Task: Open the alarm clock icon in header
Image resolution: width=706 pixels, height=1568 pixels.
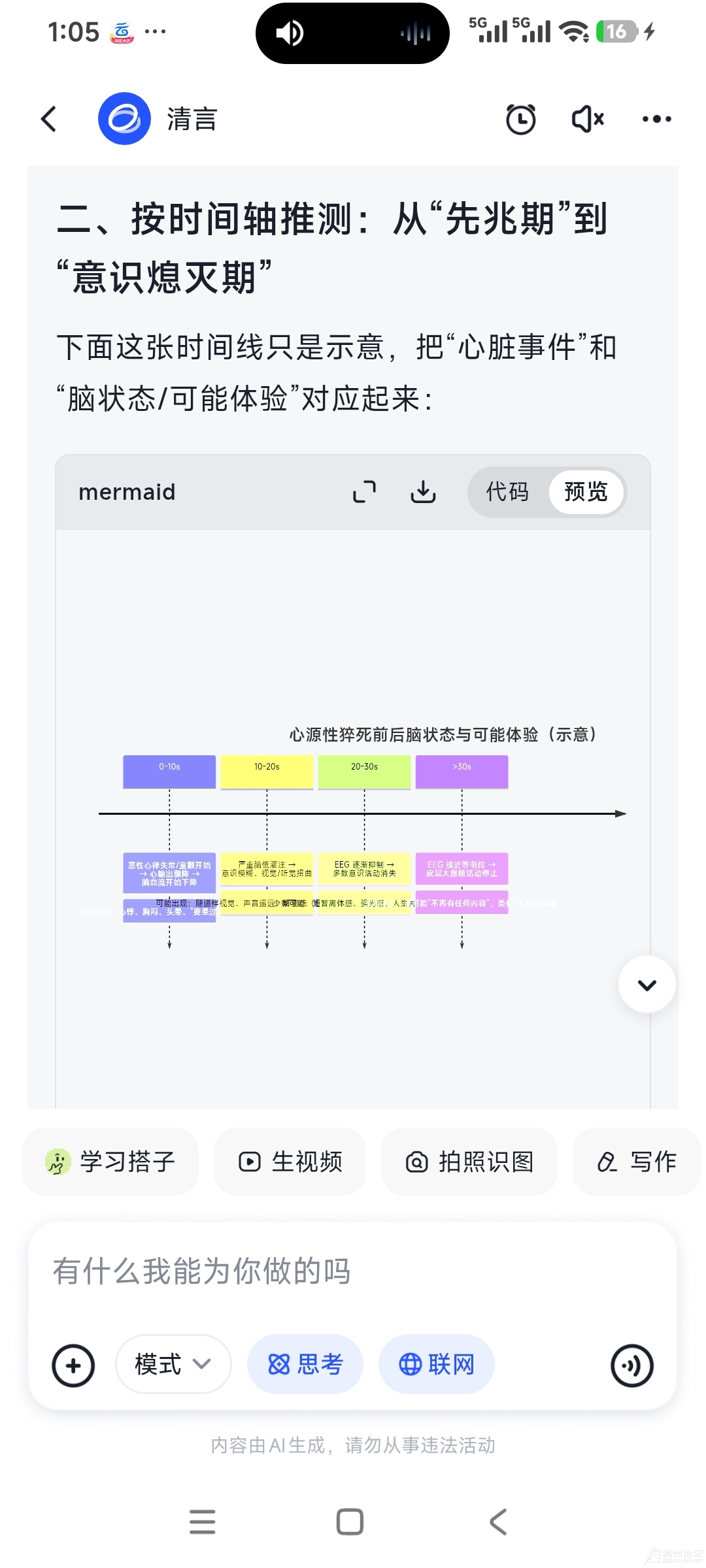Action: point(520,119)
